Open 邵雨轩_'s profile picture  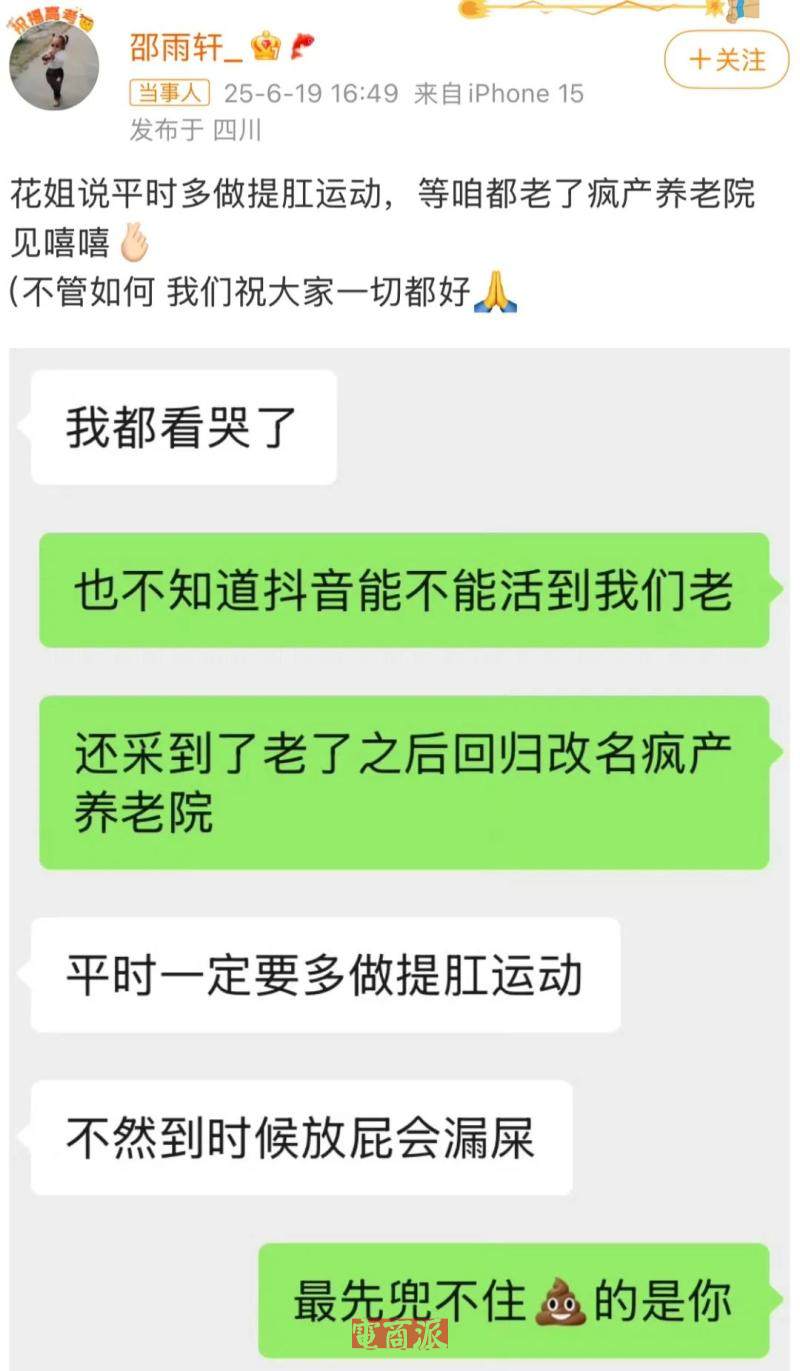tap(53, 63)
